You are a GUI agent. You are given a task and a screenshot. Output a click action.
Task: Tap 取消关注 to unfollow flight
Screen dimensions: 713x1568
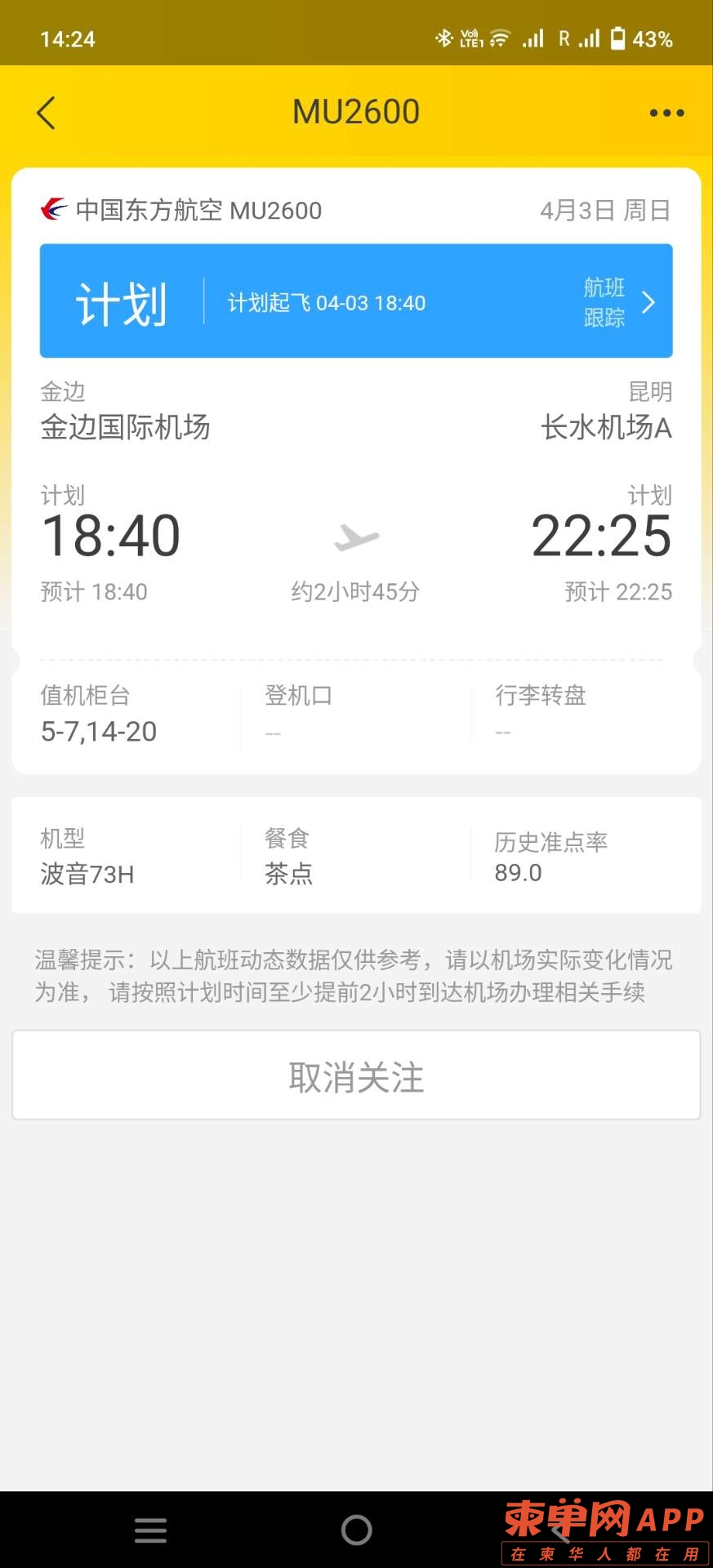coord(356,1076)
